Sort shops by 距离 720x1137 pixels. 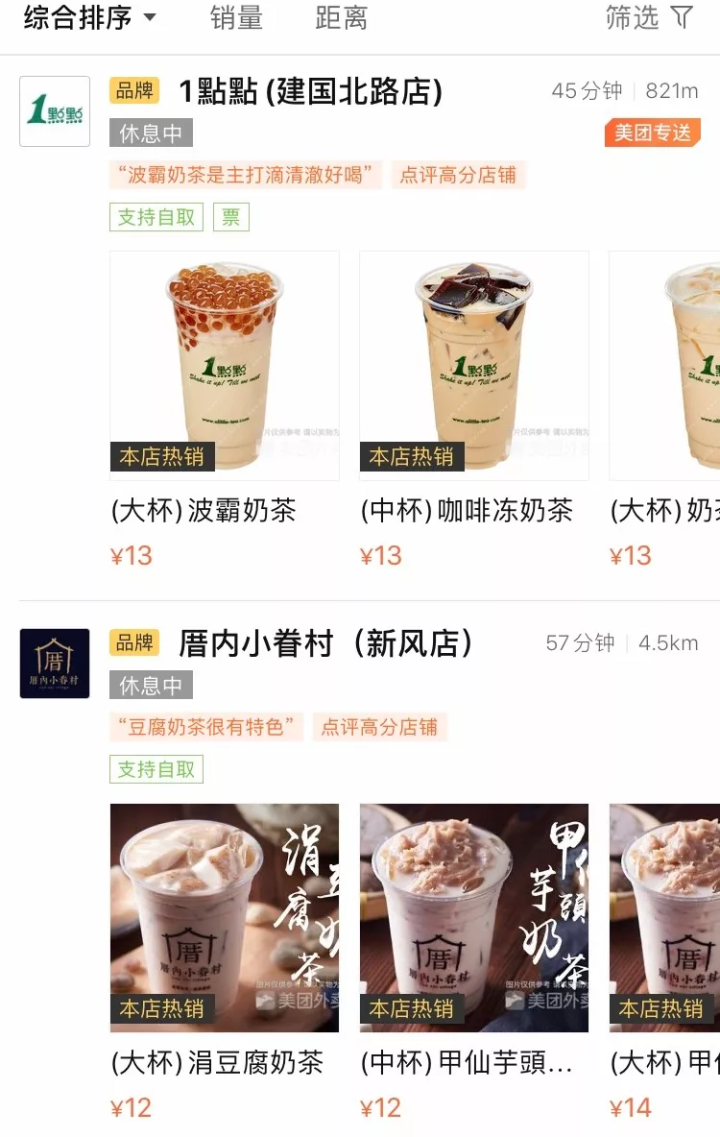coord(341,18)
